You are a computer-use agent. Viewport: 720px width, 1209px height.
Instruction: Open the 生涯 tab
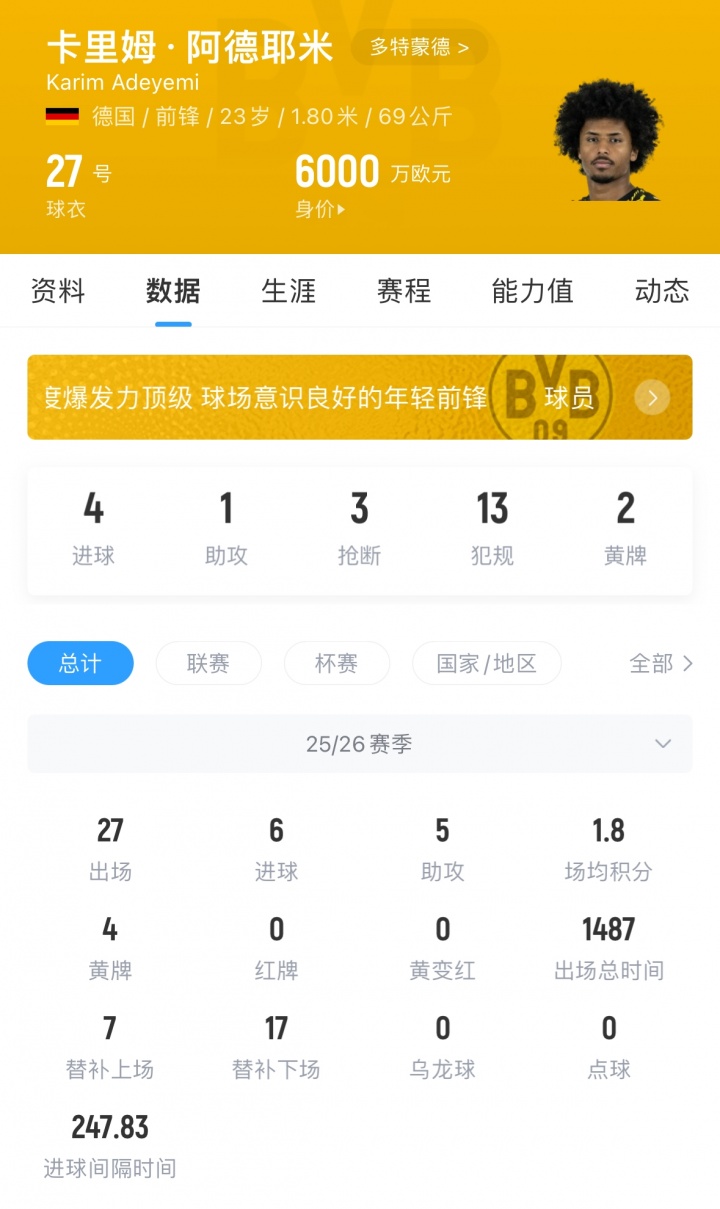click(289, 291)
